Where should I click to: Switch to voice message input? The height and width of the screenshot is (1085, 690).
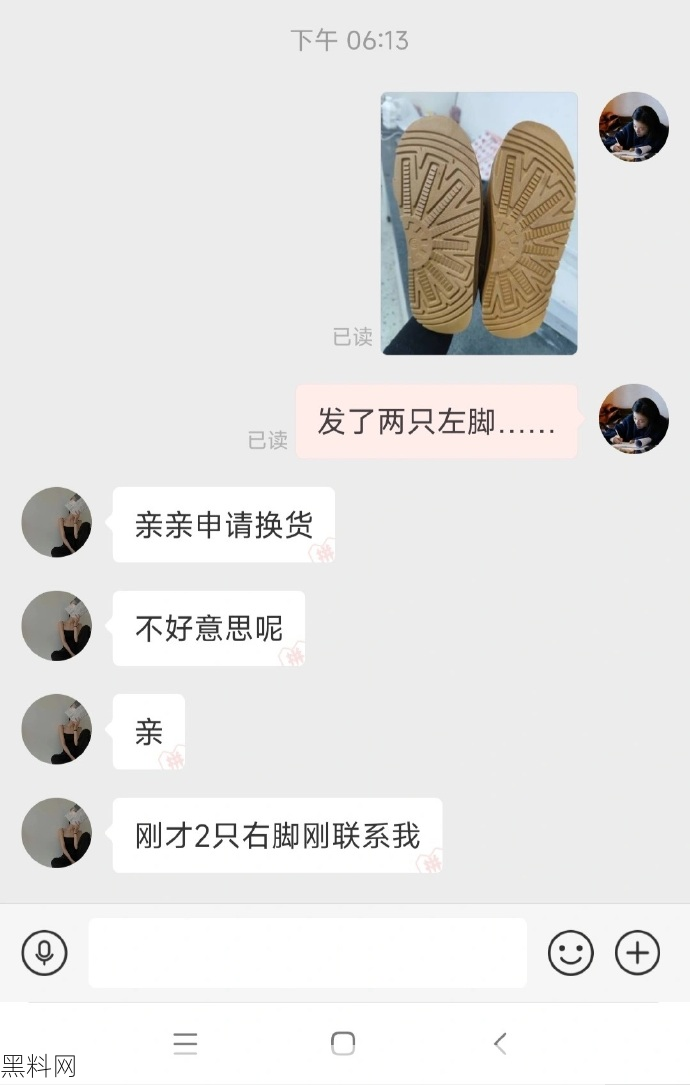44,952
